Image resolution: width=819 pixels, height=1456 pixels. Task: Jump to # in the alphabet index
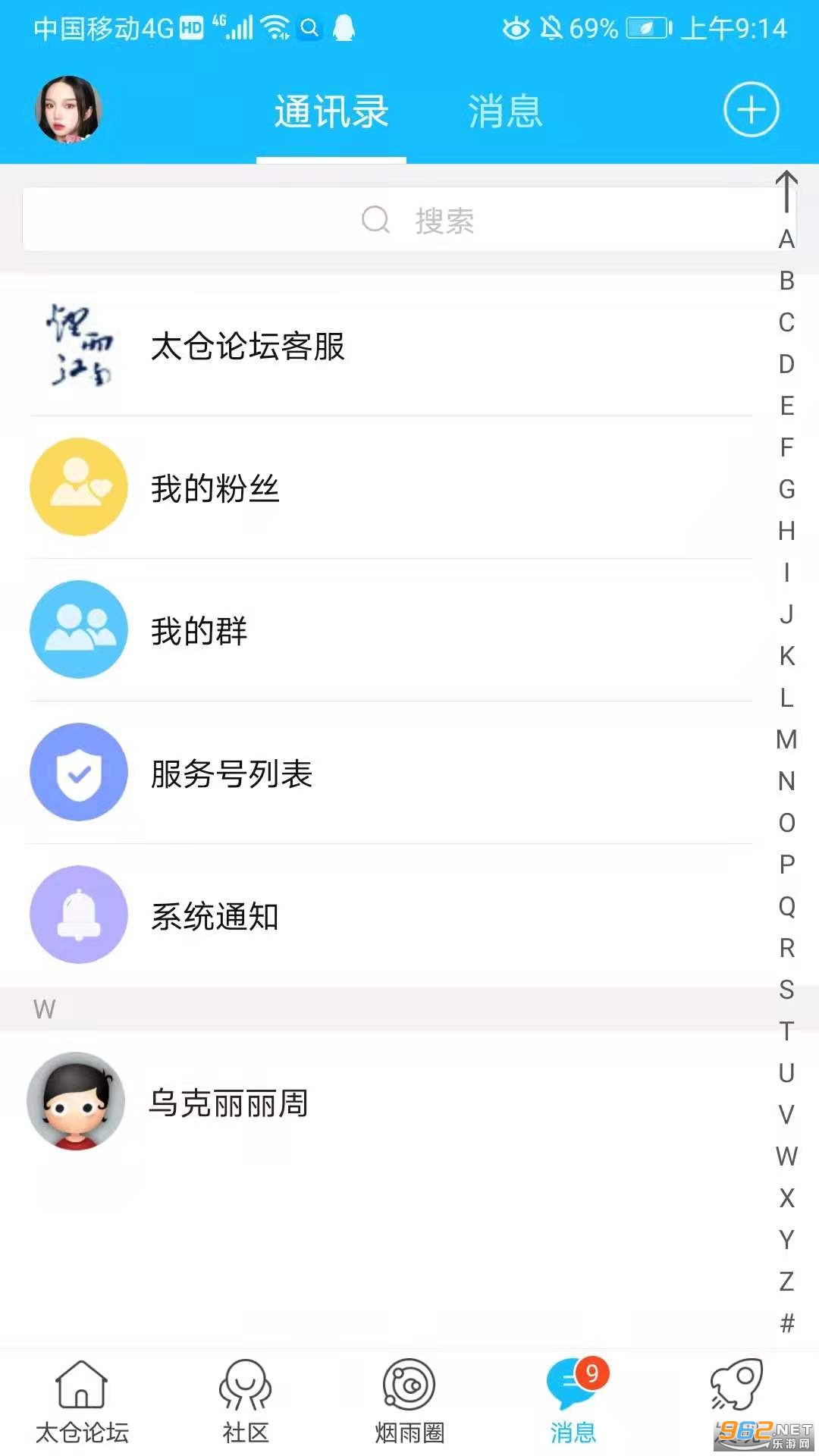pyautogui.click(x=786, y=1323)
